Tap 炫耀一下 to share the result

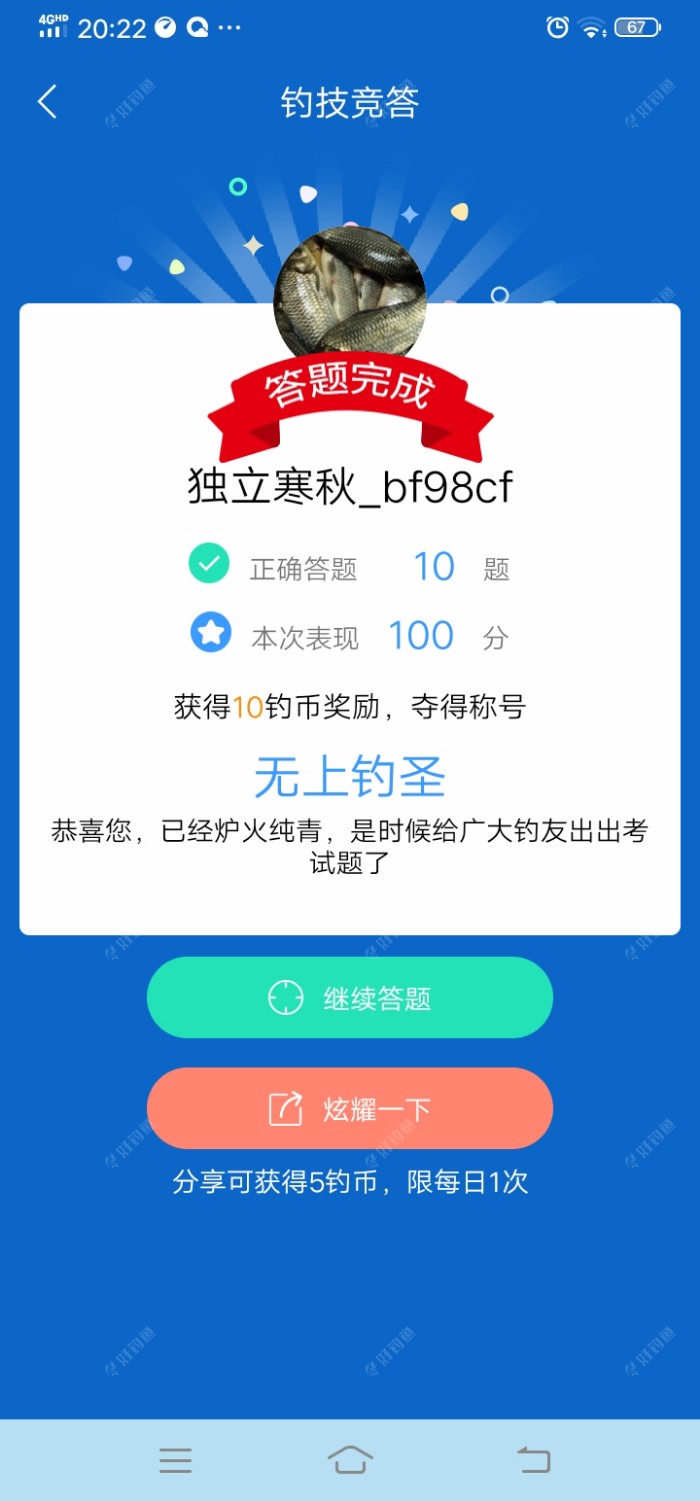click(350, 1108)
